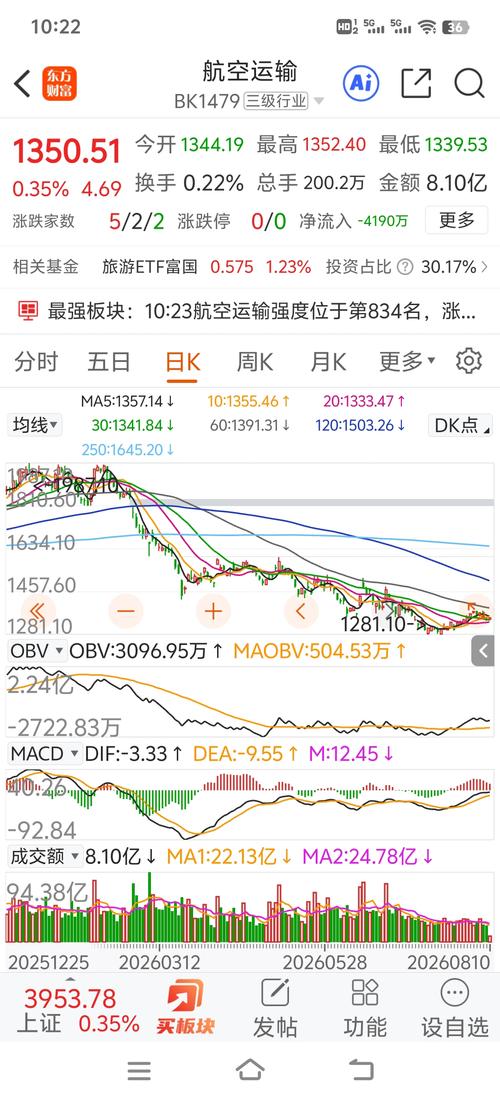Tap the 买板块 button
The width and height of the screenshot is (500, 1100).
pyautogui.click(x=185, y=1007)
